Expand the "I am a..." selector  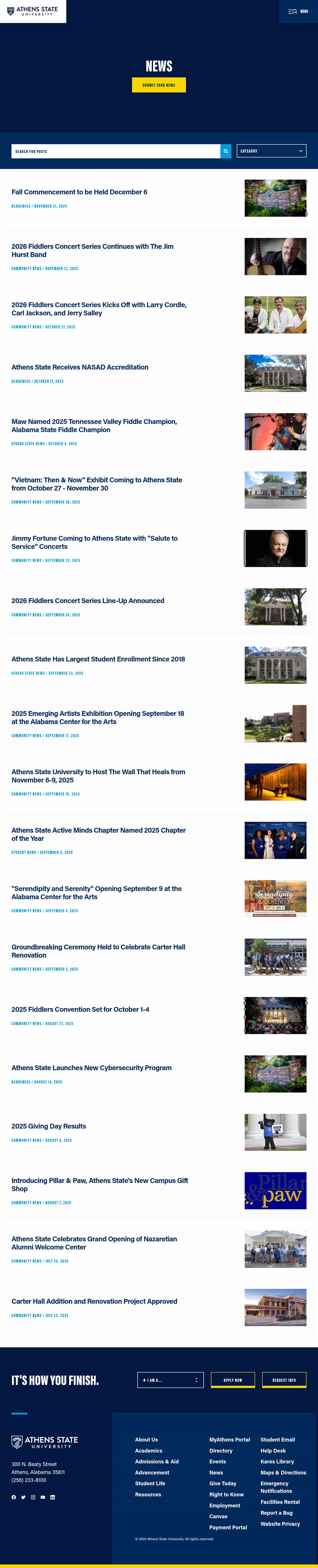click(x=170, y=1380)
